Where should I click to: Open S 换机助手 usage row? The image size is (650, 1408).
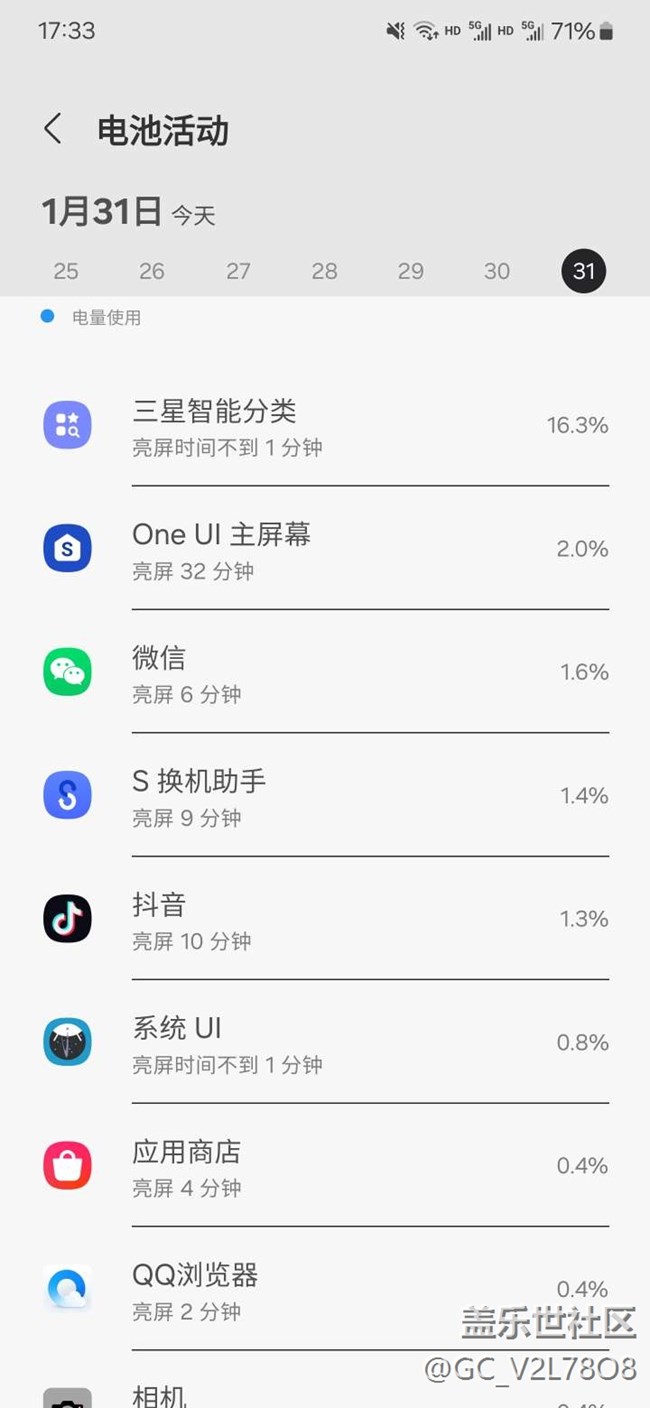tap(325, 796)
